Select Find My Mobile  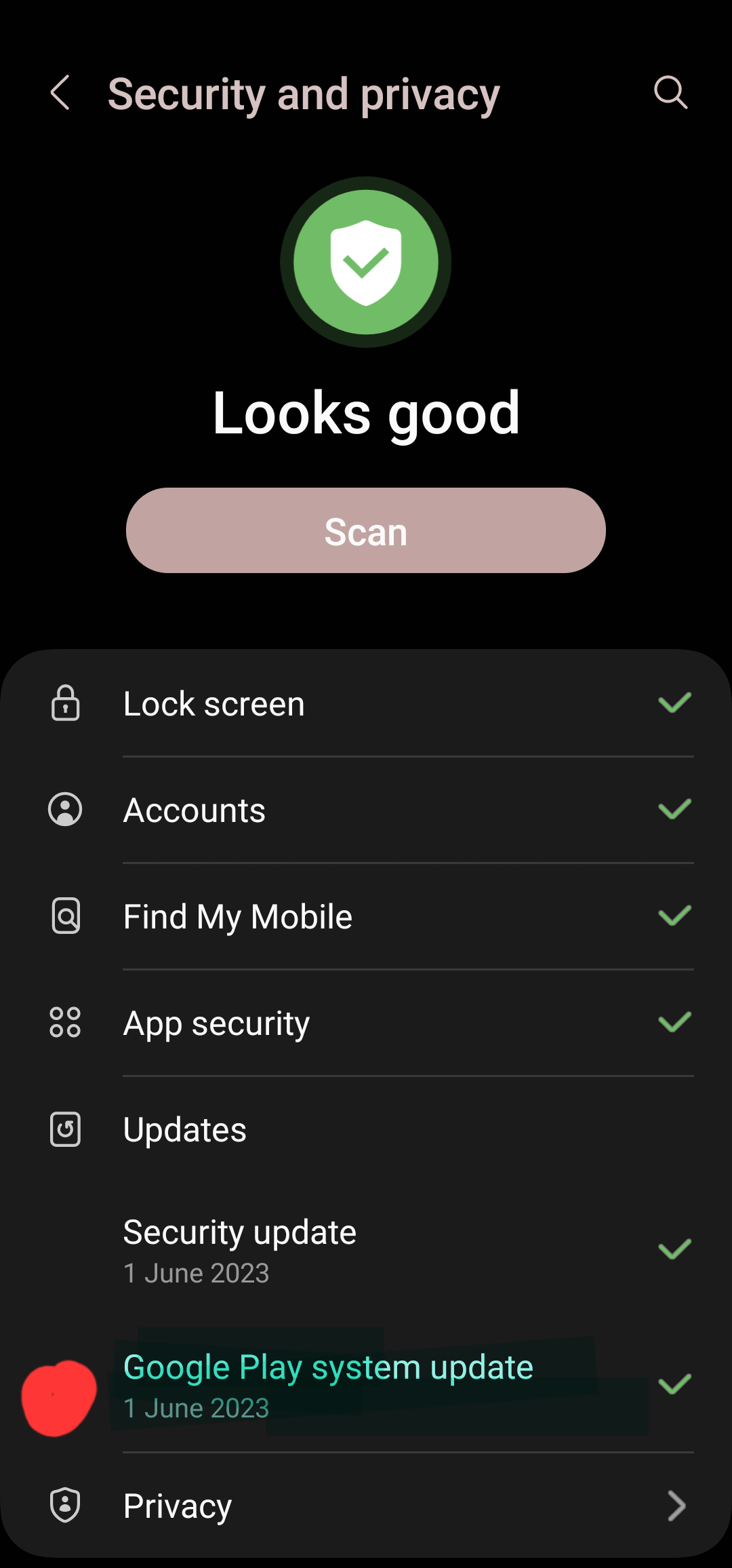[x=366, y=917]
